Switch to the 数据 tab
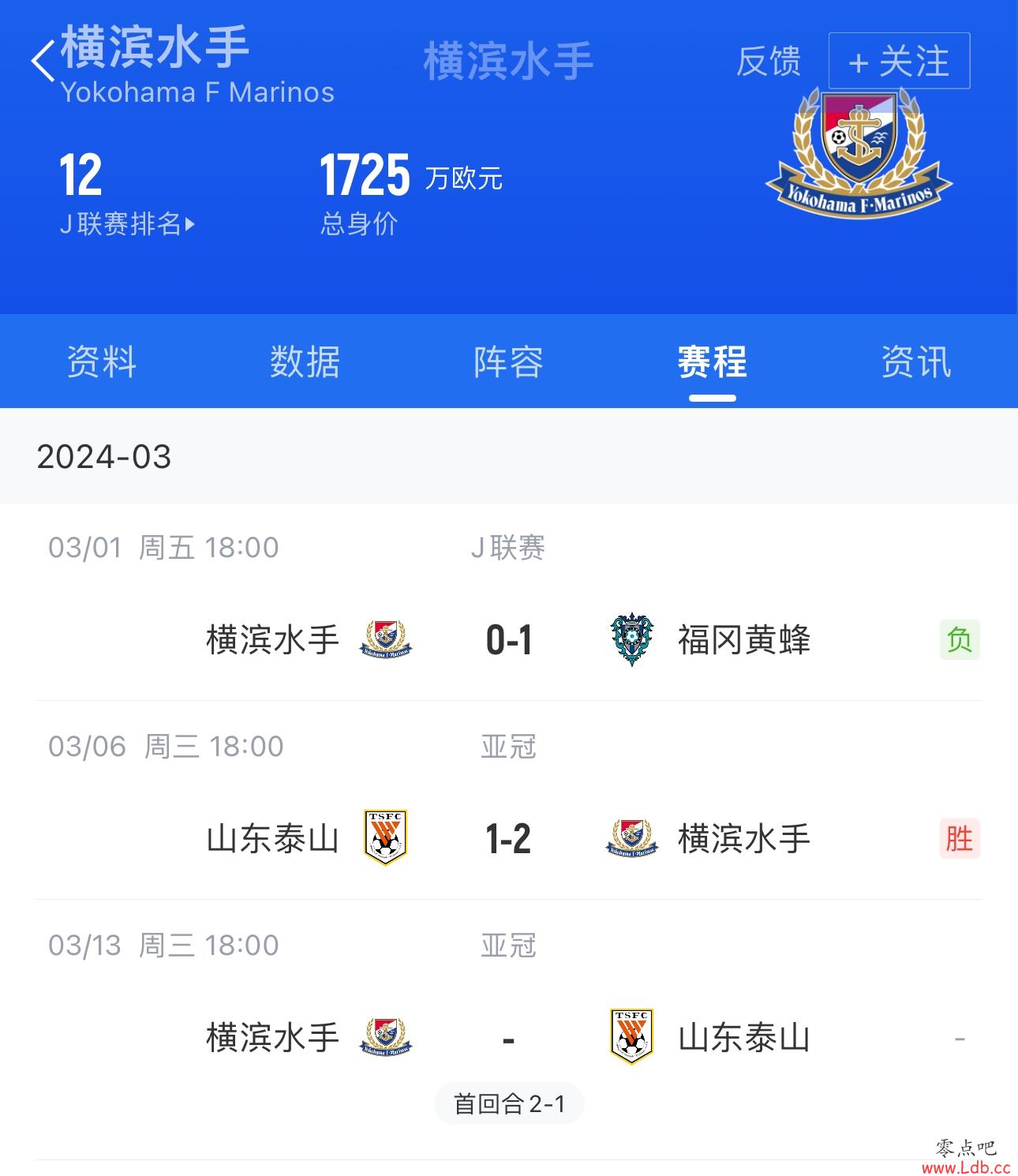 coord(305,362)
